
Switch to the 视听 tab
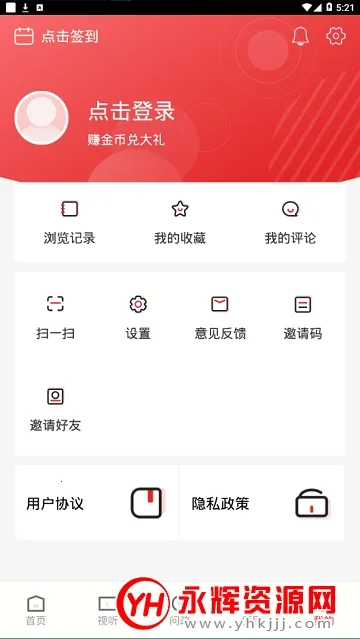(108, 610)
